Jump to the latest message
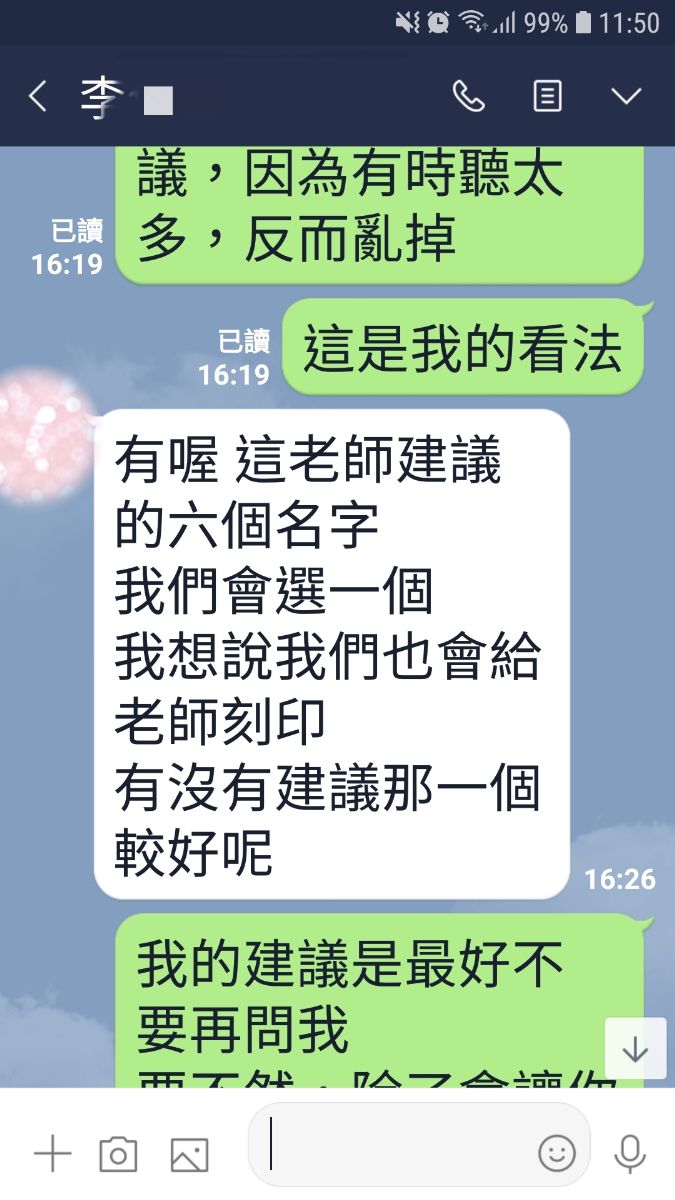Screen dimensions: 675x1200 [x=635, y=1049]
